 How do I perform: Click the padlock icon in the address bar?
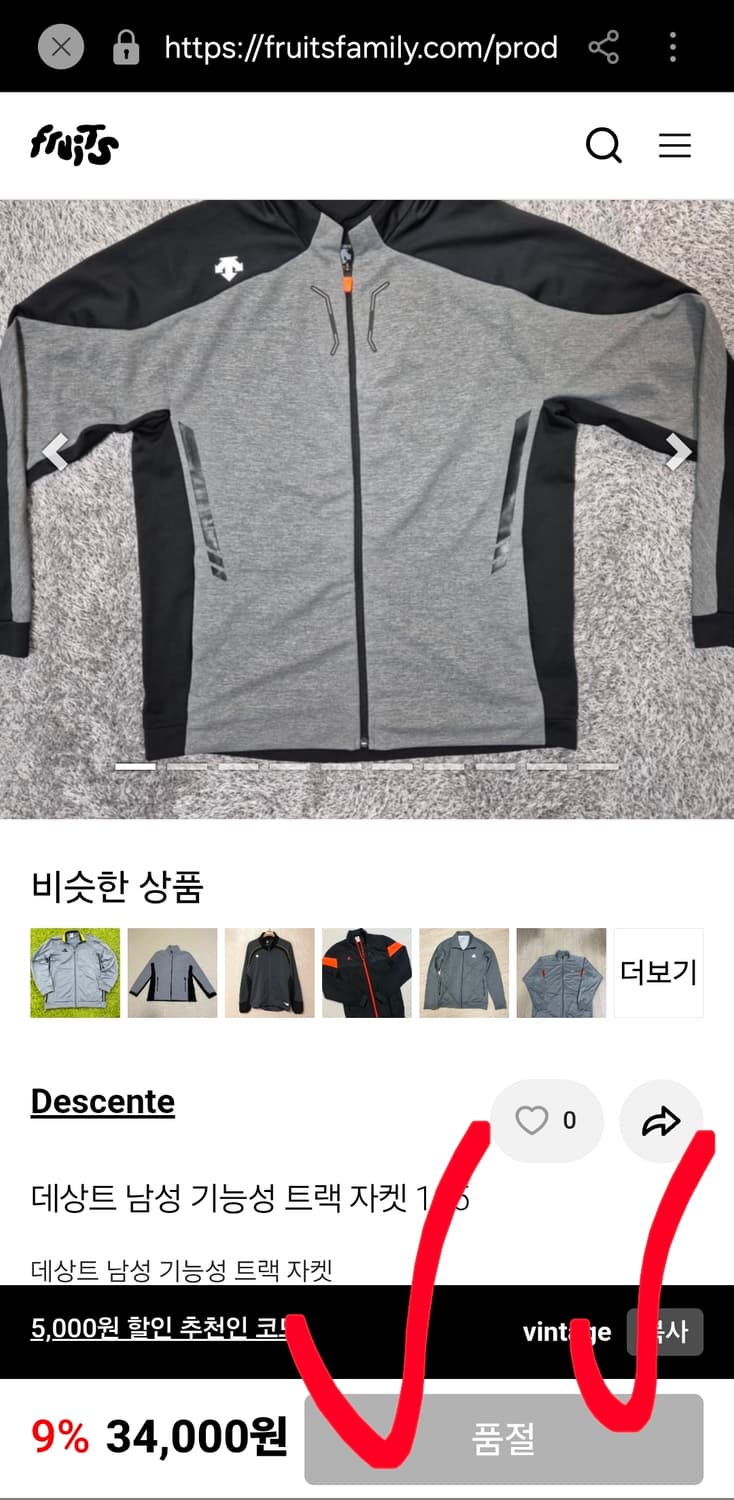click(x=125, y=46)
